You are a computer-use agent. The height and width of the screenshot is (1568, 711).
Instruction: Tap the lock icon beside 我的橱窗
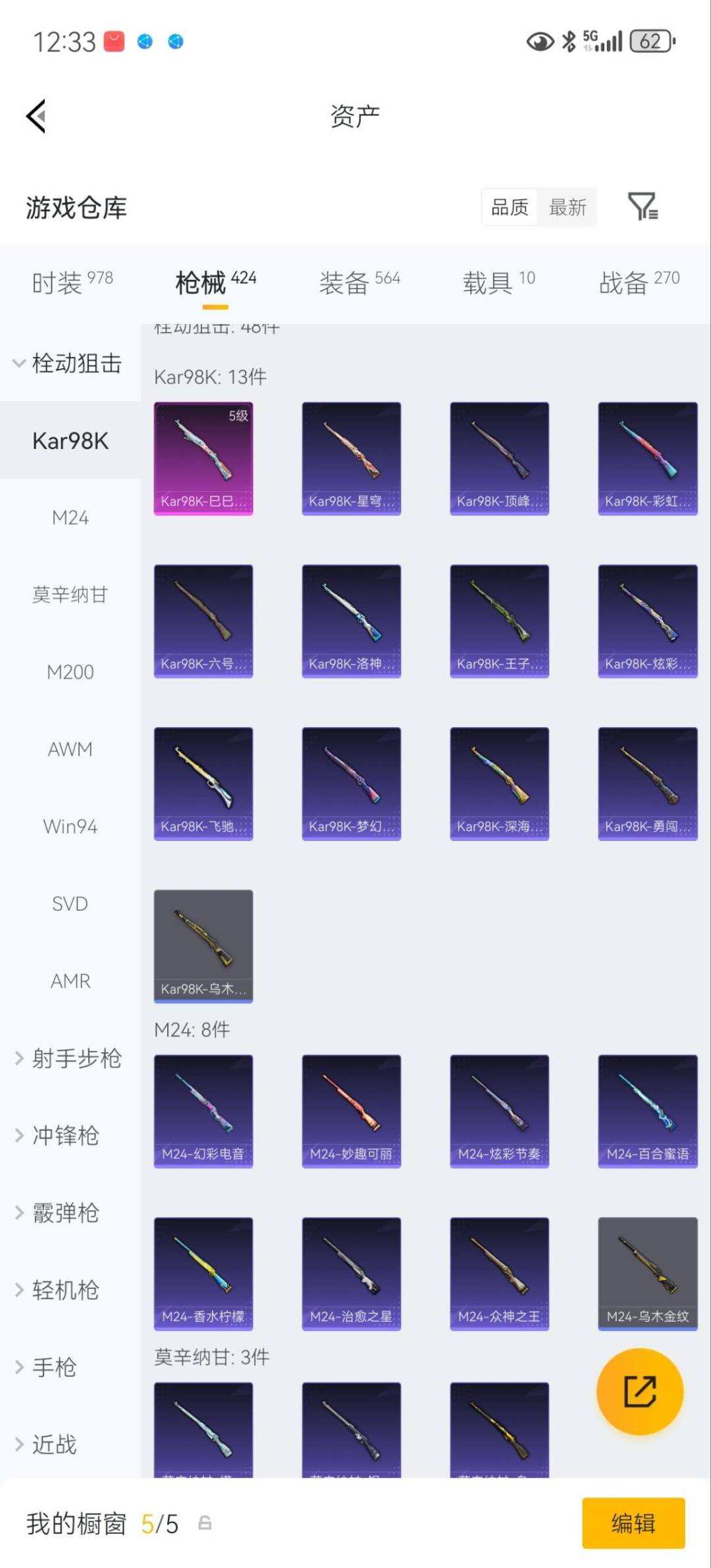205,1521
